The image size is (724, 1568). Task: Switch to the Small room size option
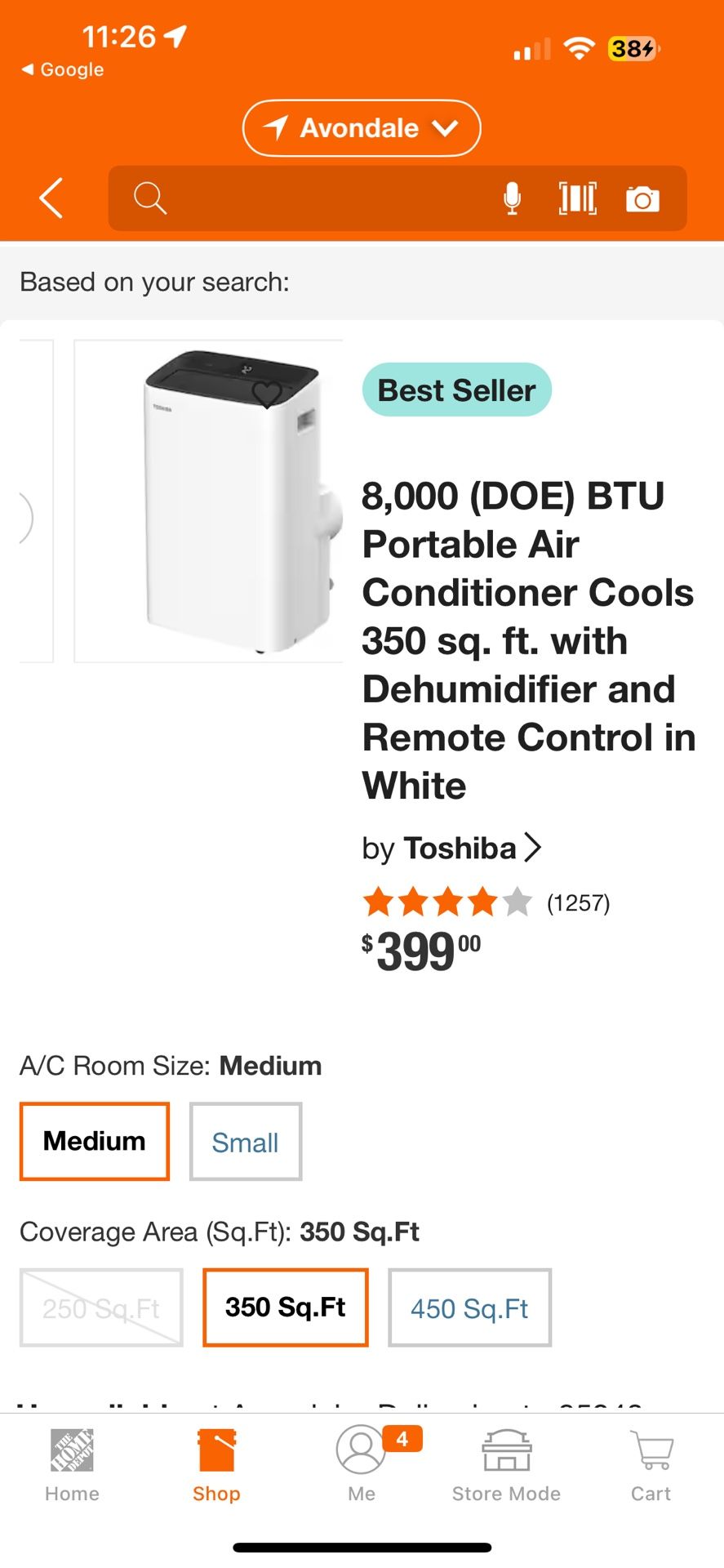tap(246, 1141)
